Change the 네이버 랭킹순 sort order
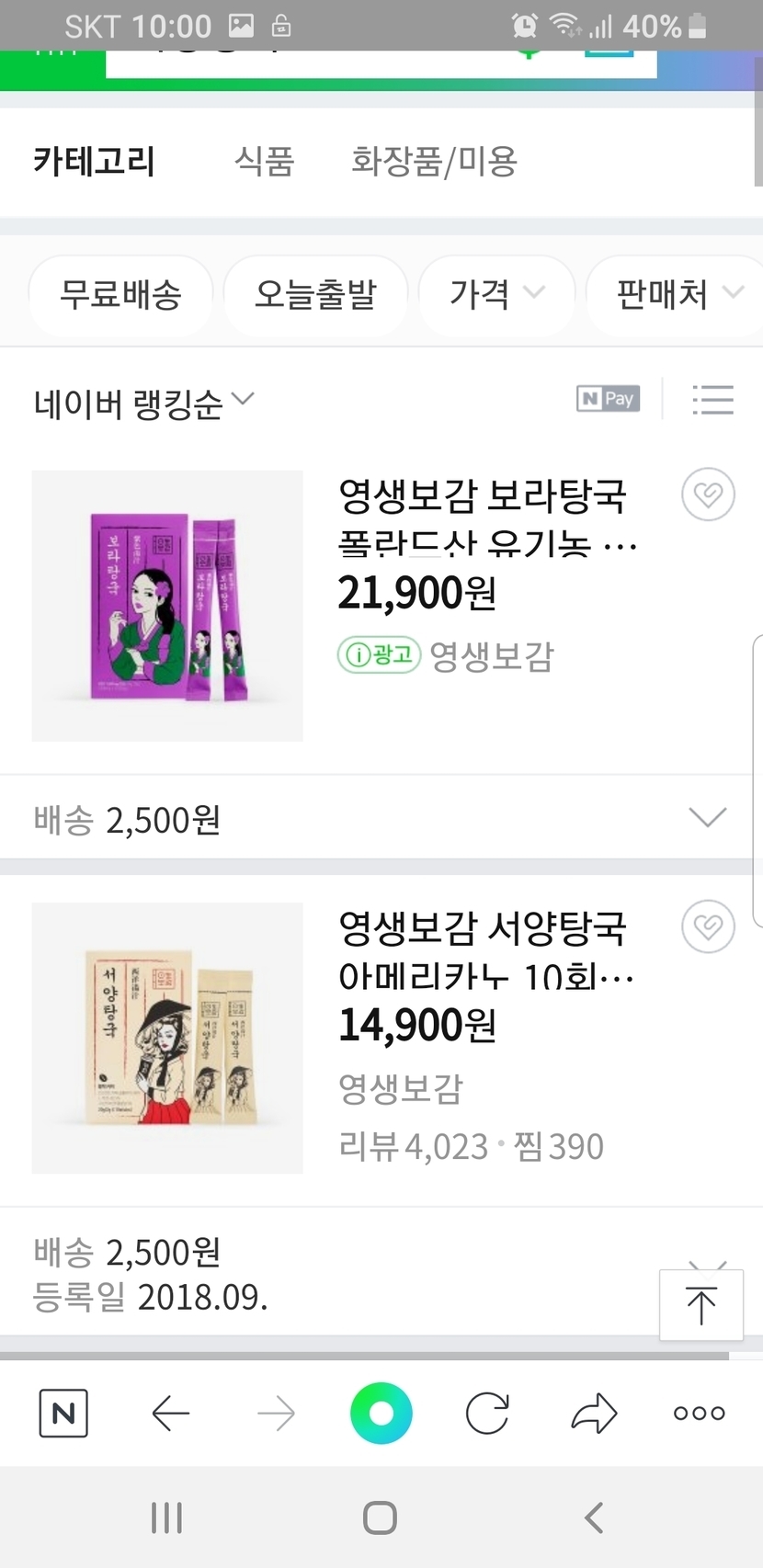The width and height of the screenshot is (763, 1568). tap(143, 403)
